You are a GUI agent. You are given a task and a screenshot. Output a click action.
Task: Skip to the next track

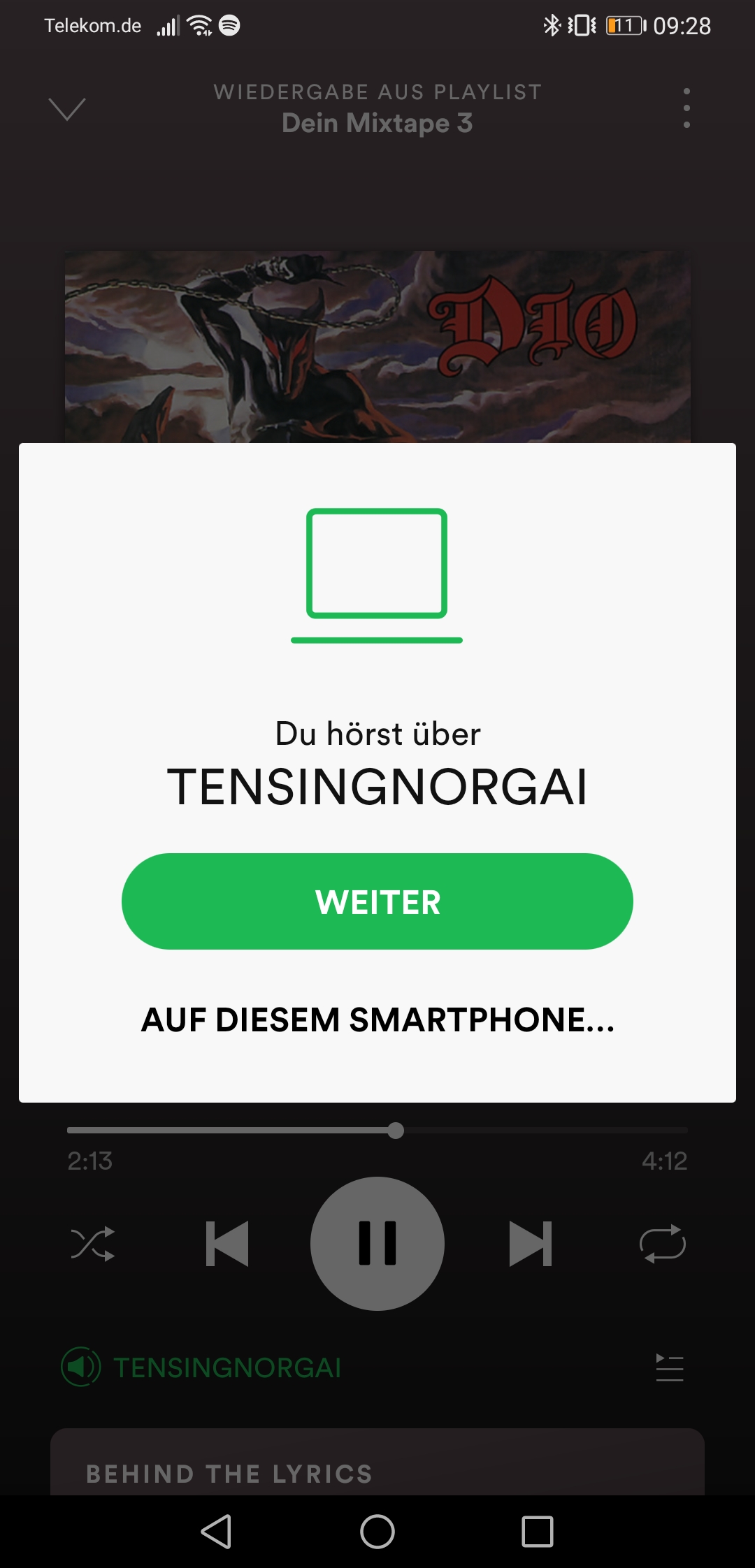pos(531,1244)
